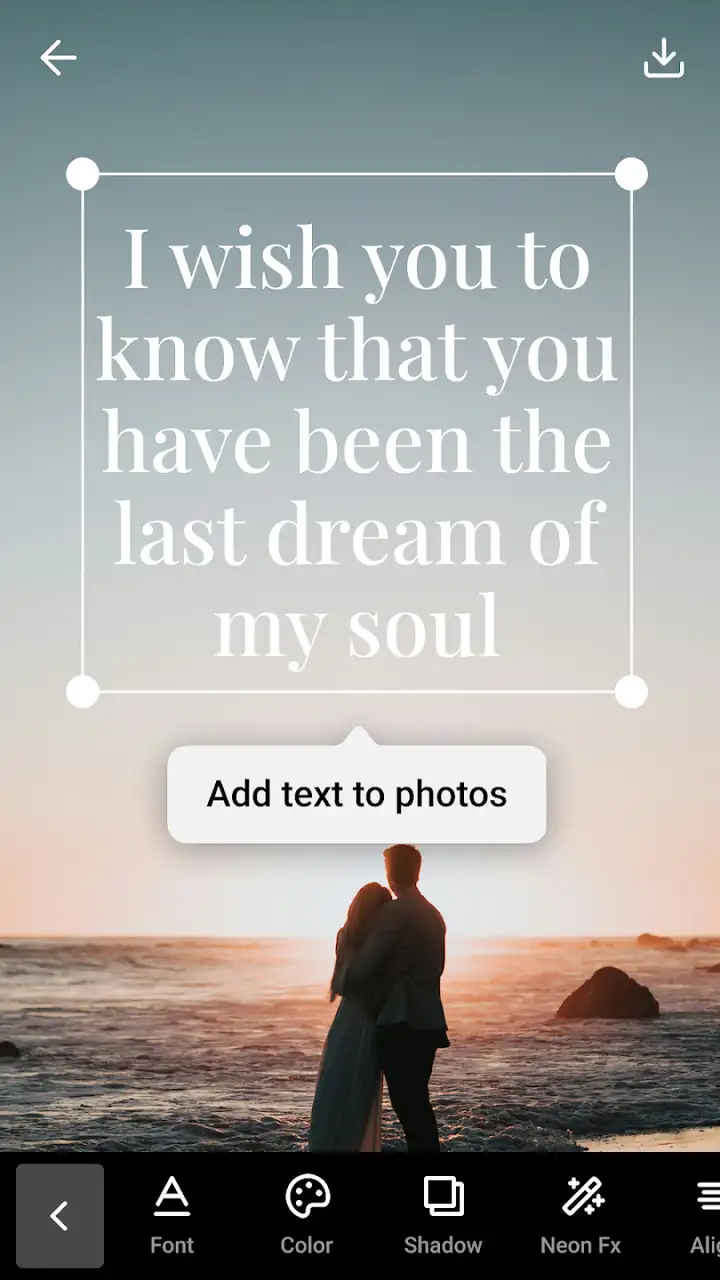Apply the Neon Fx effect

(581, 1215)
